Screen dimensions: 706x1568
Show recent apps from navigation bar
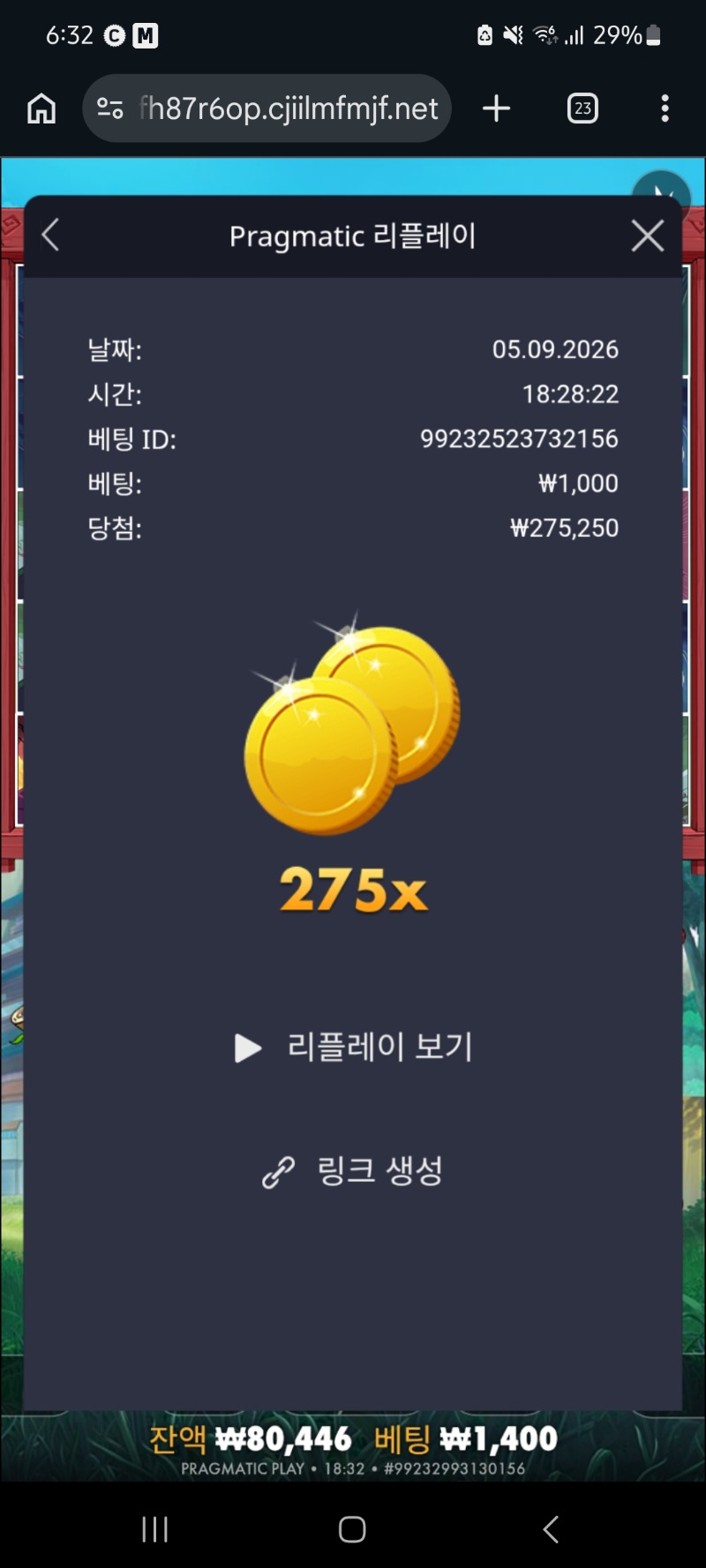[x=155, y=1529]
